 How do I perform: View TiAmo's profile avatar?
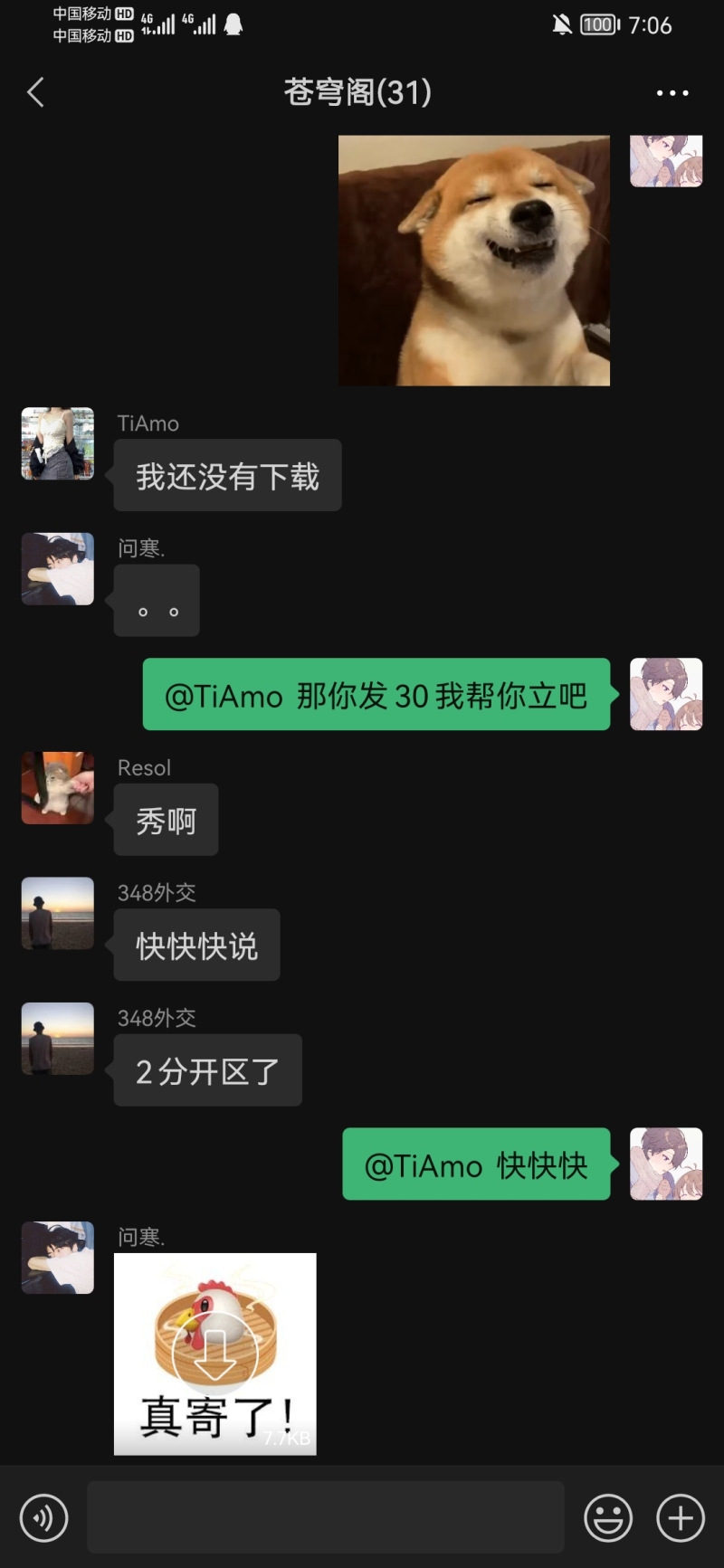coord(58,443)
